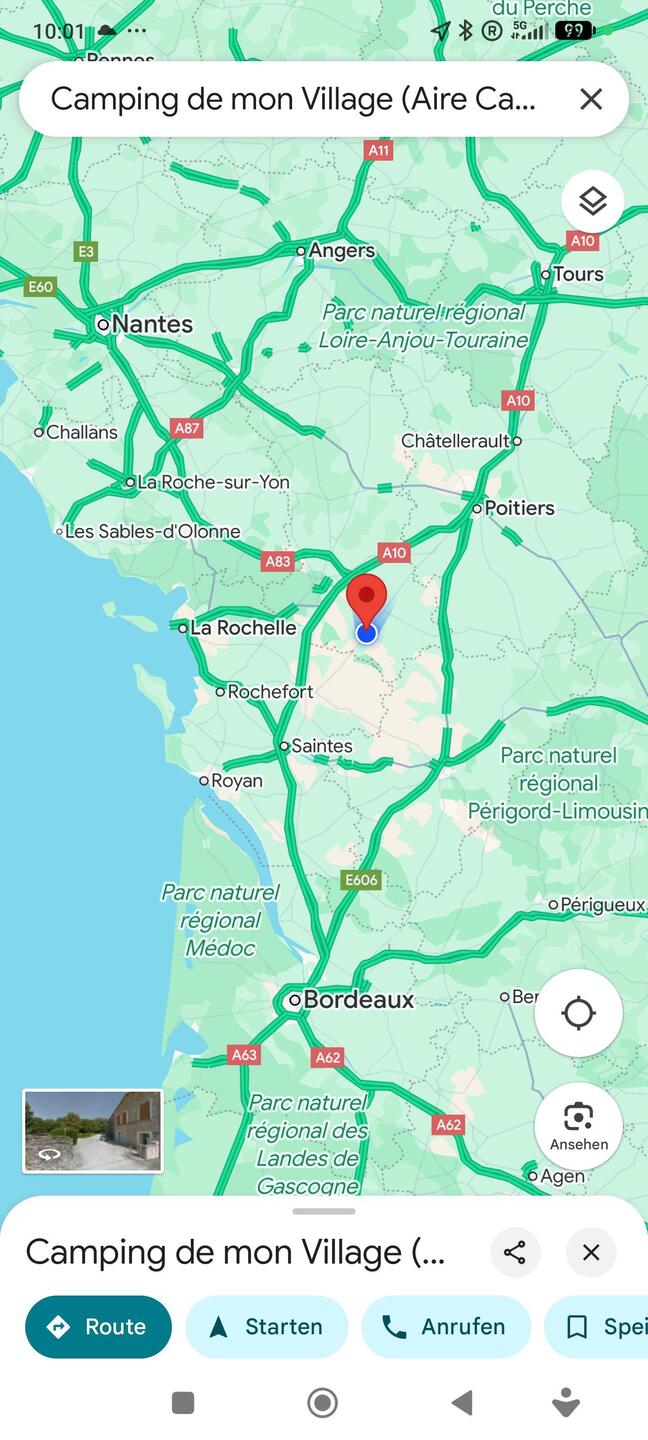Open the Ansehen lens button
Screen dimensions: 648x1440
[x=578, y=1126]
